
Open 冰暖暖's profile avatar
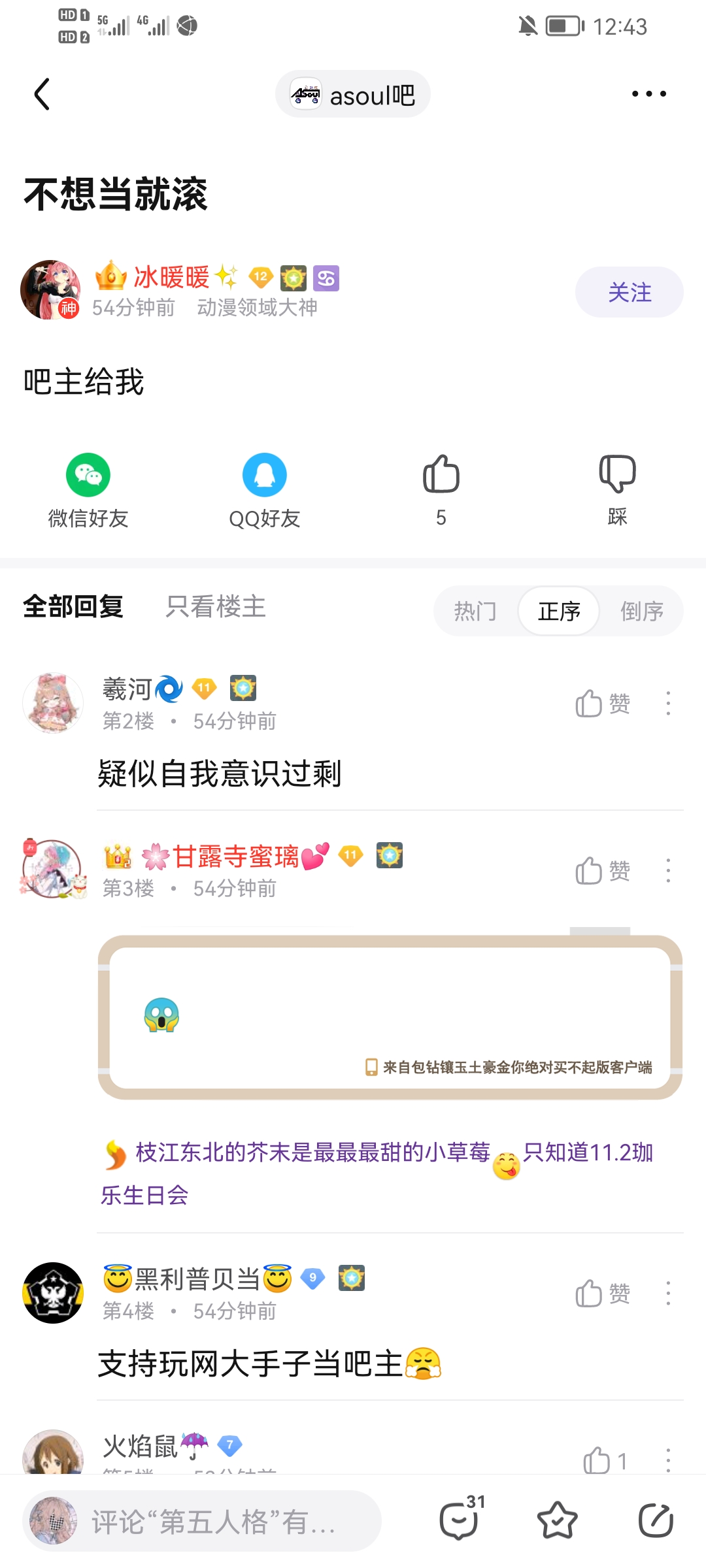tap(50, 290)
